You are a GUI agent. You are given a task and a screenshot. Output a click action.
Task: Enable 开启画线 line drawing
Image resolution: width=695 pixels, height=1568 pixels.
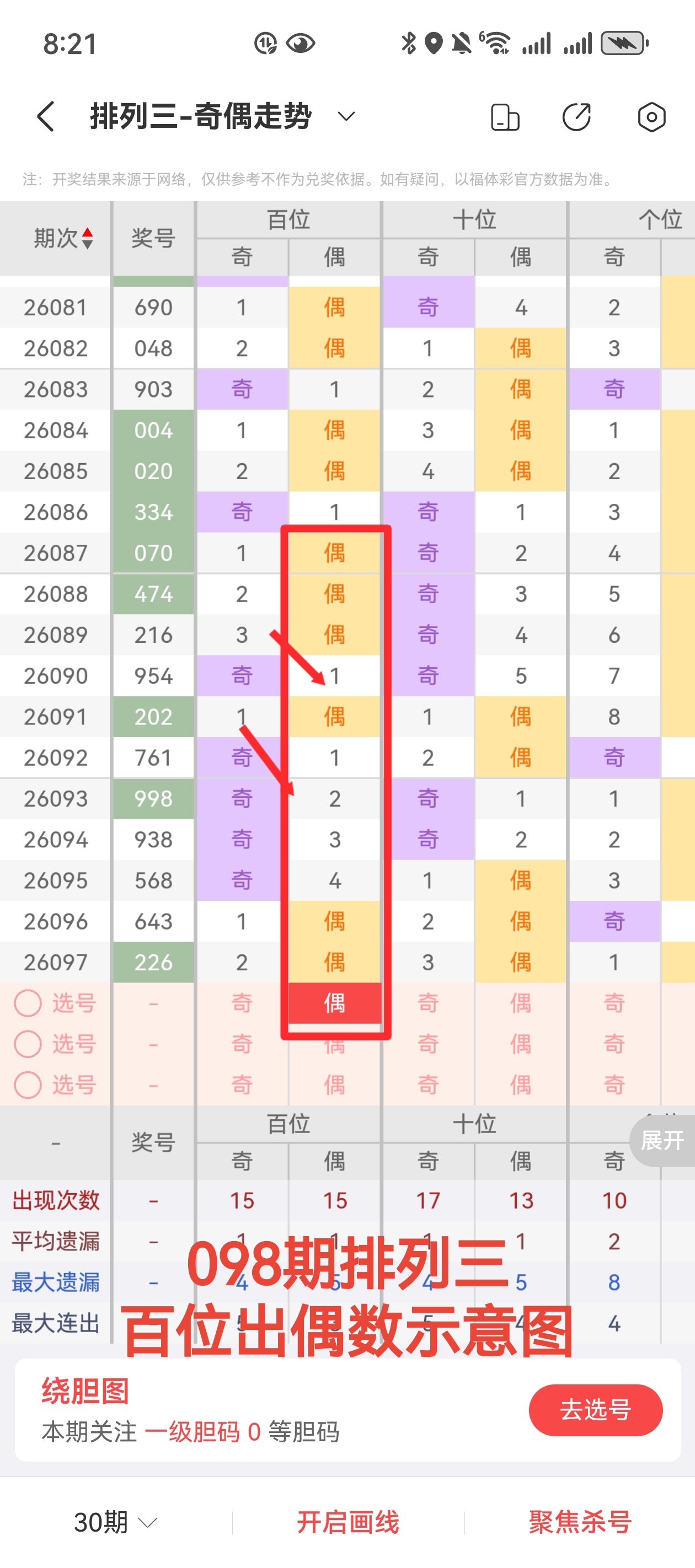[348, 1522]
